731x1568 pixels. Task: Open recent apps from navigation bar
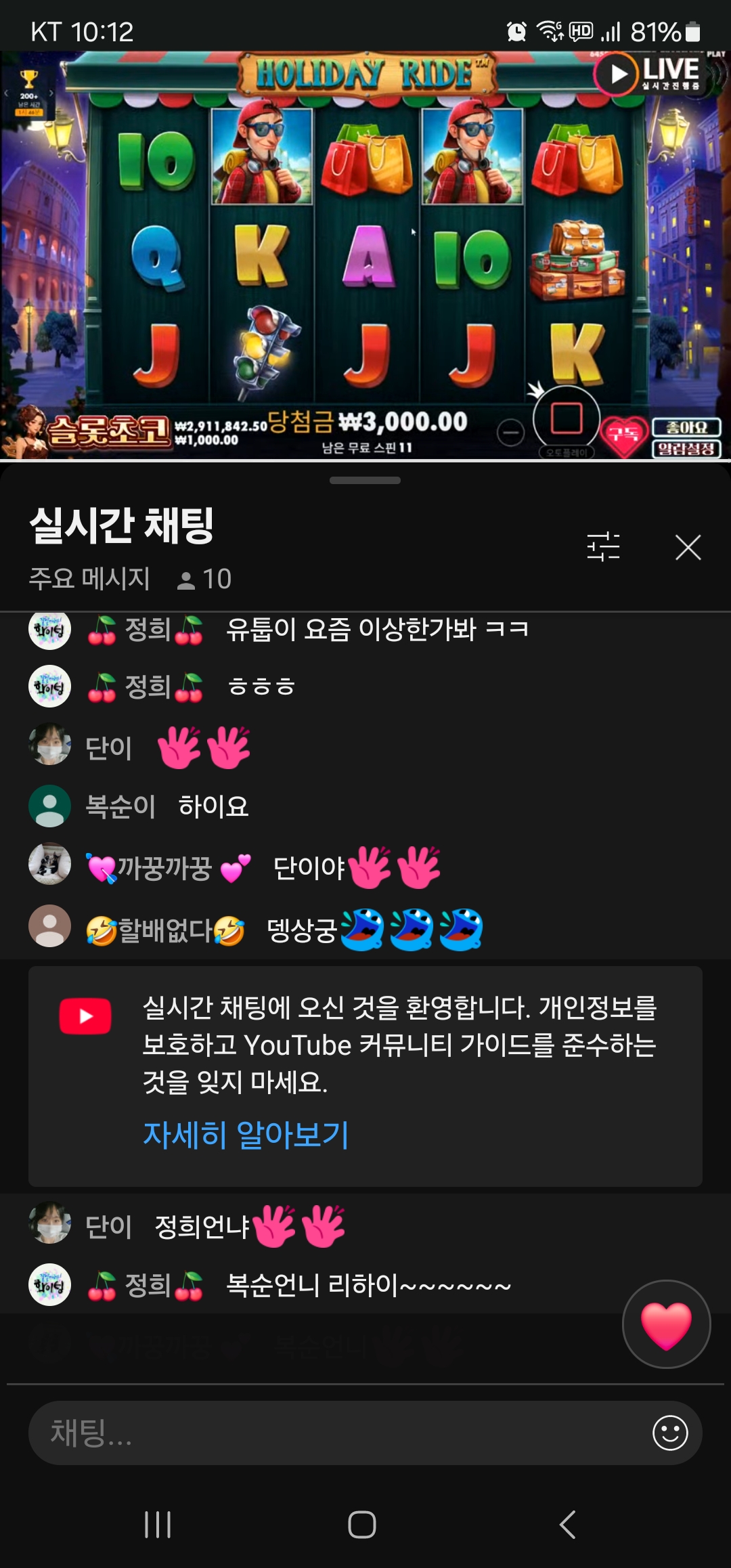tap(158, 1525)
